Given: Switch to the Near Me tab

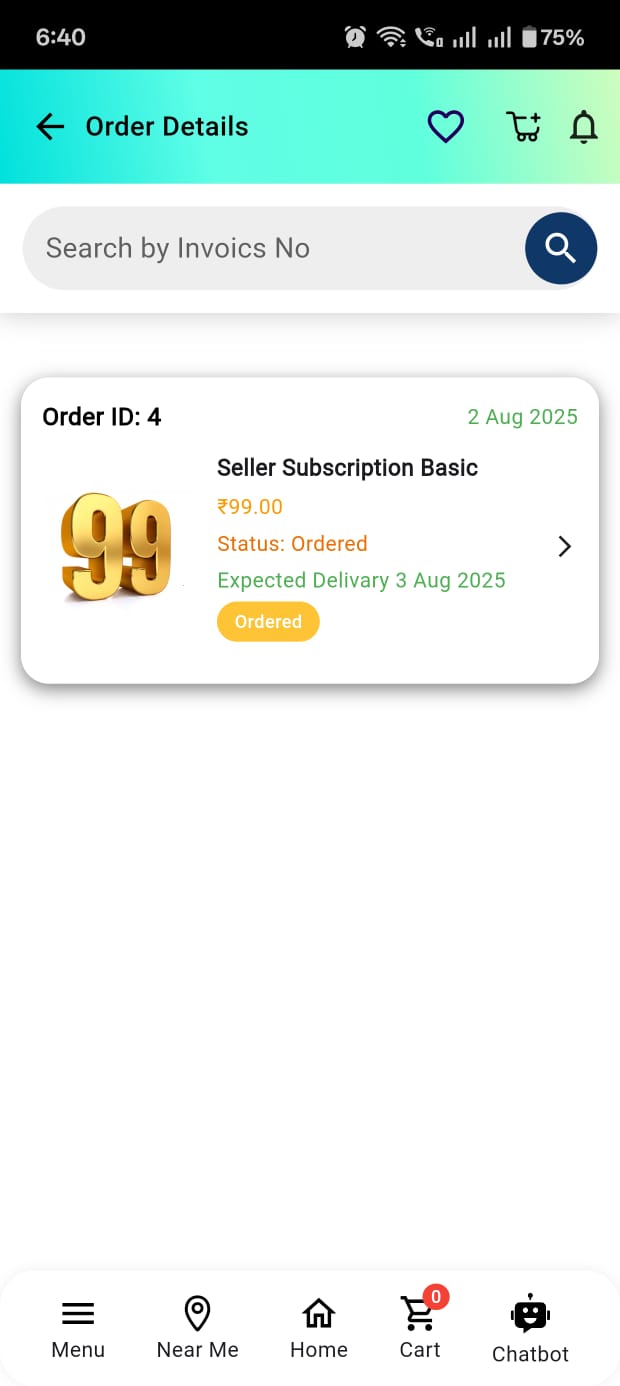Looking at the screenshot, I should pos(198,1328).
